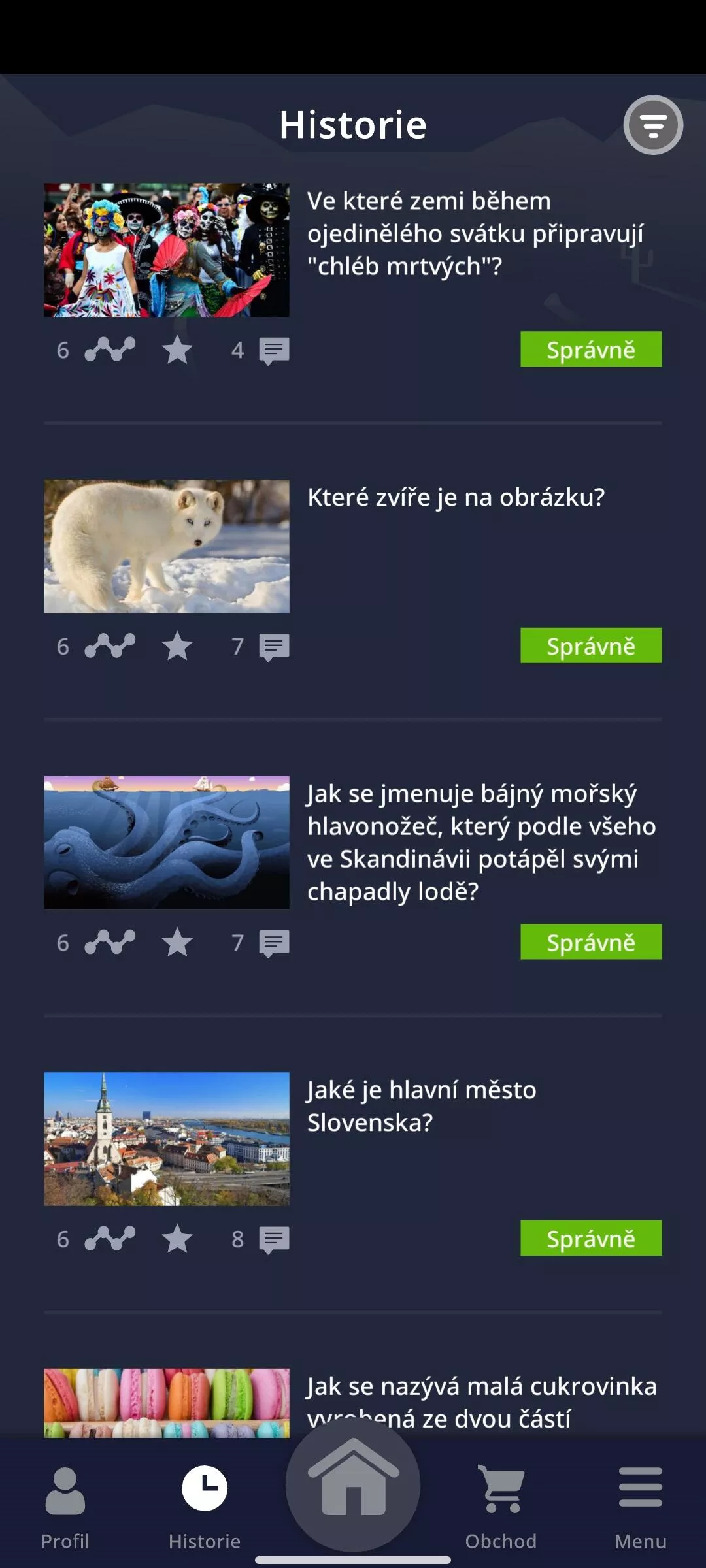Go to the home screen button
Screen dimensions: 706x1568
(353, 1484)
